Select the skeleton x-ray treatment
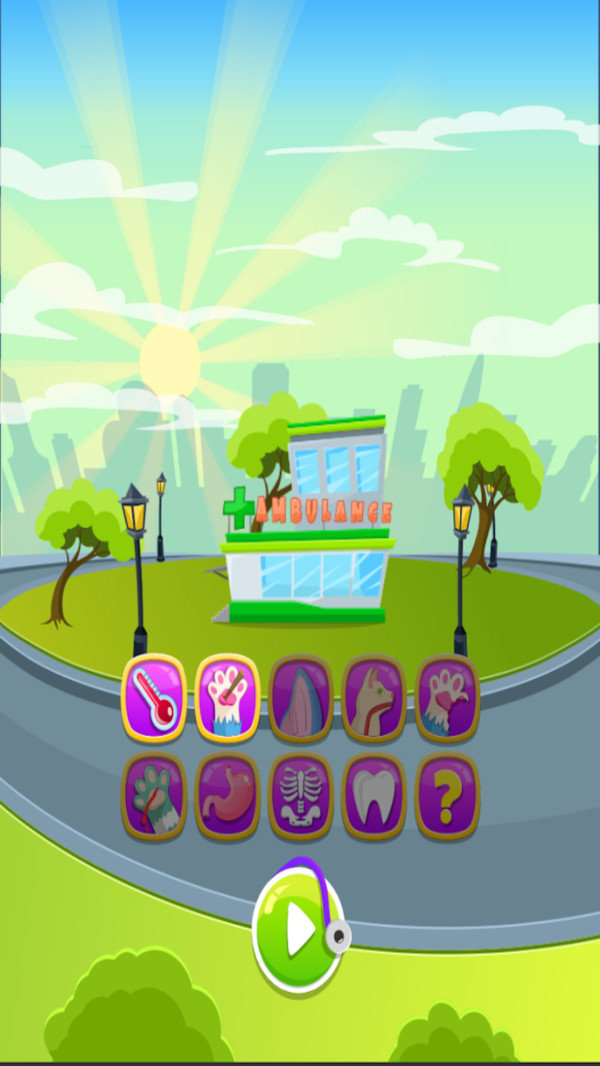This screenshot has height=1066, width=600. tap(300, 796)
